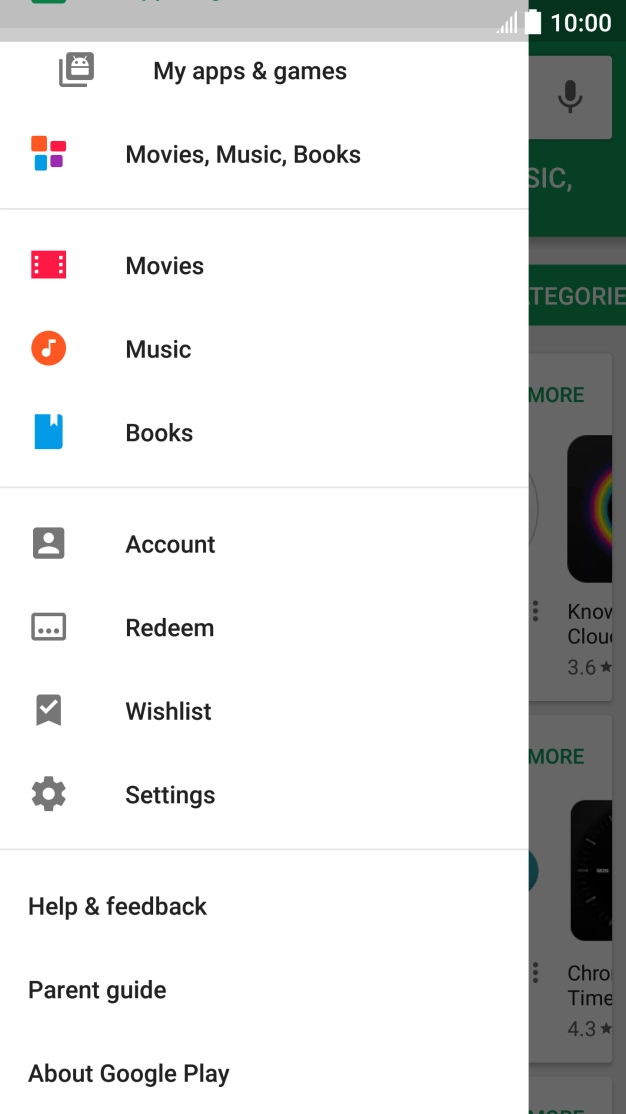View your Wishlist
This screenshot has height=1114, width=626.
coord(168,712)
